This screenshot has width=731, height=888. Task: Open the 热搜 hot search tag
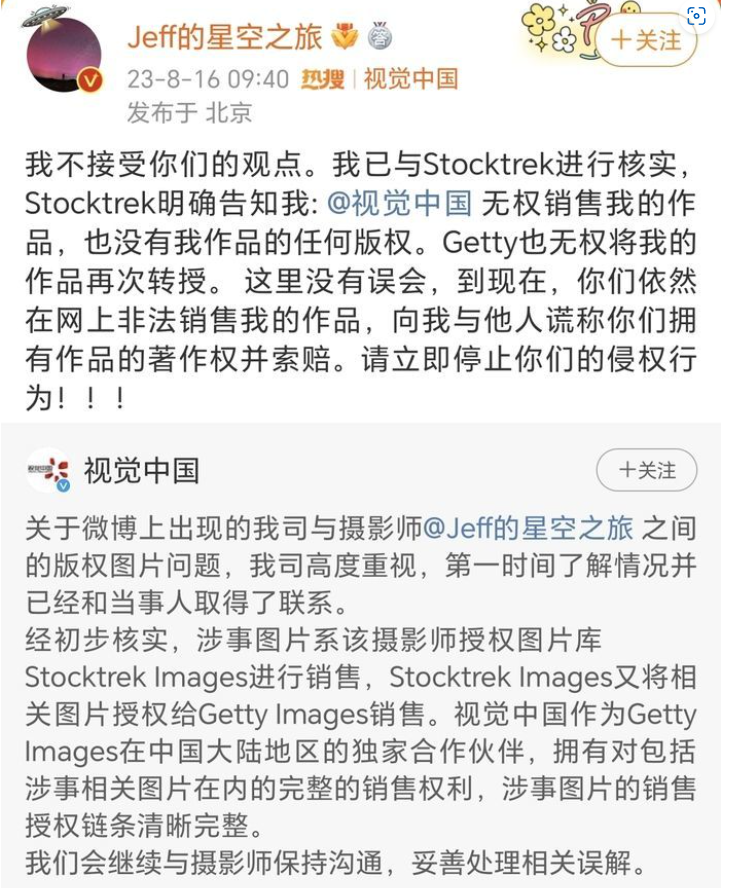pyautogui.click(x=323, y=79)
